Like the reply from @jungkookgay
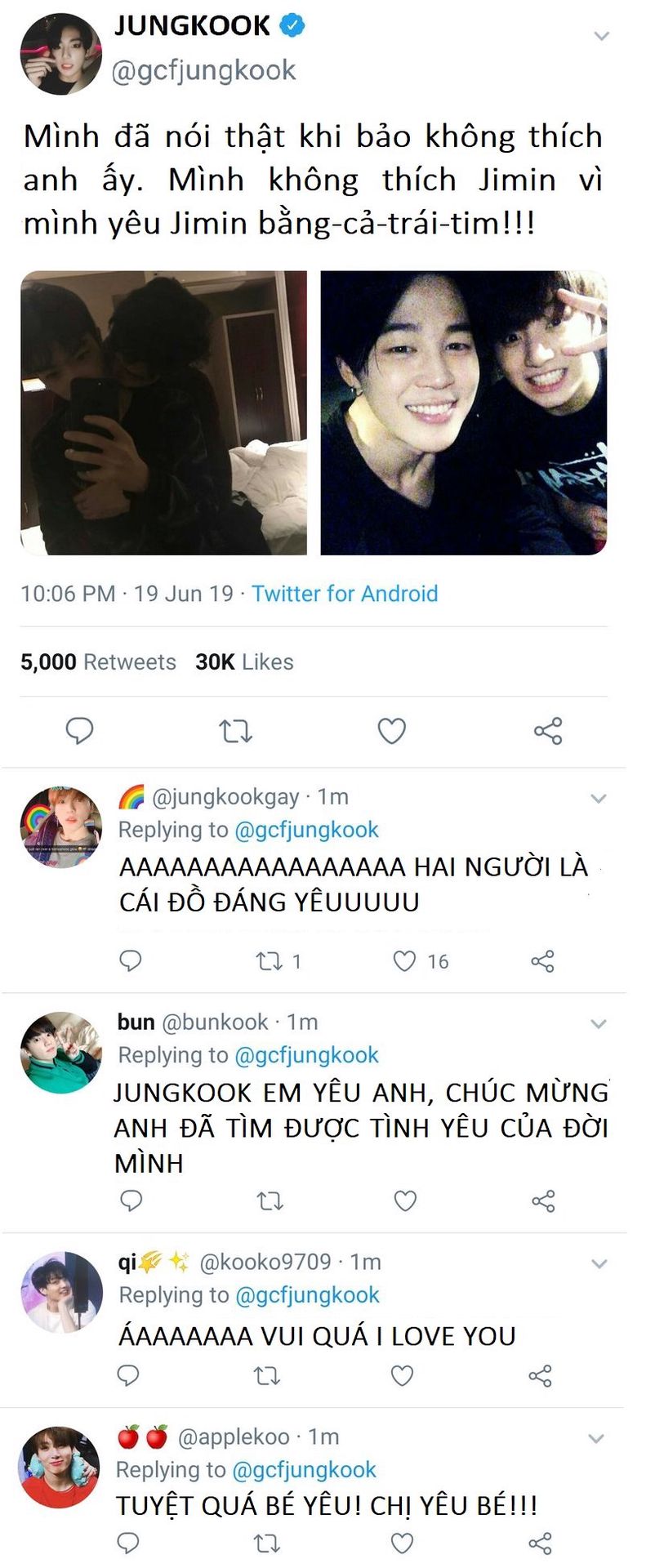The height and width of the screenshot is (1568, 655). point(405,961)
